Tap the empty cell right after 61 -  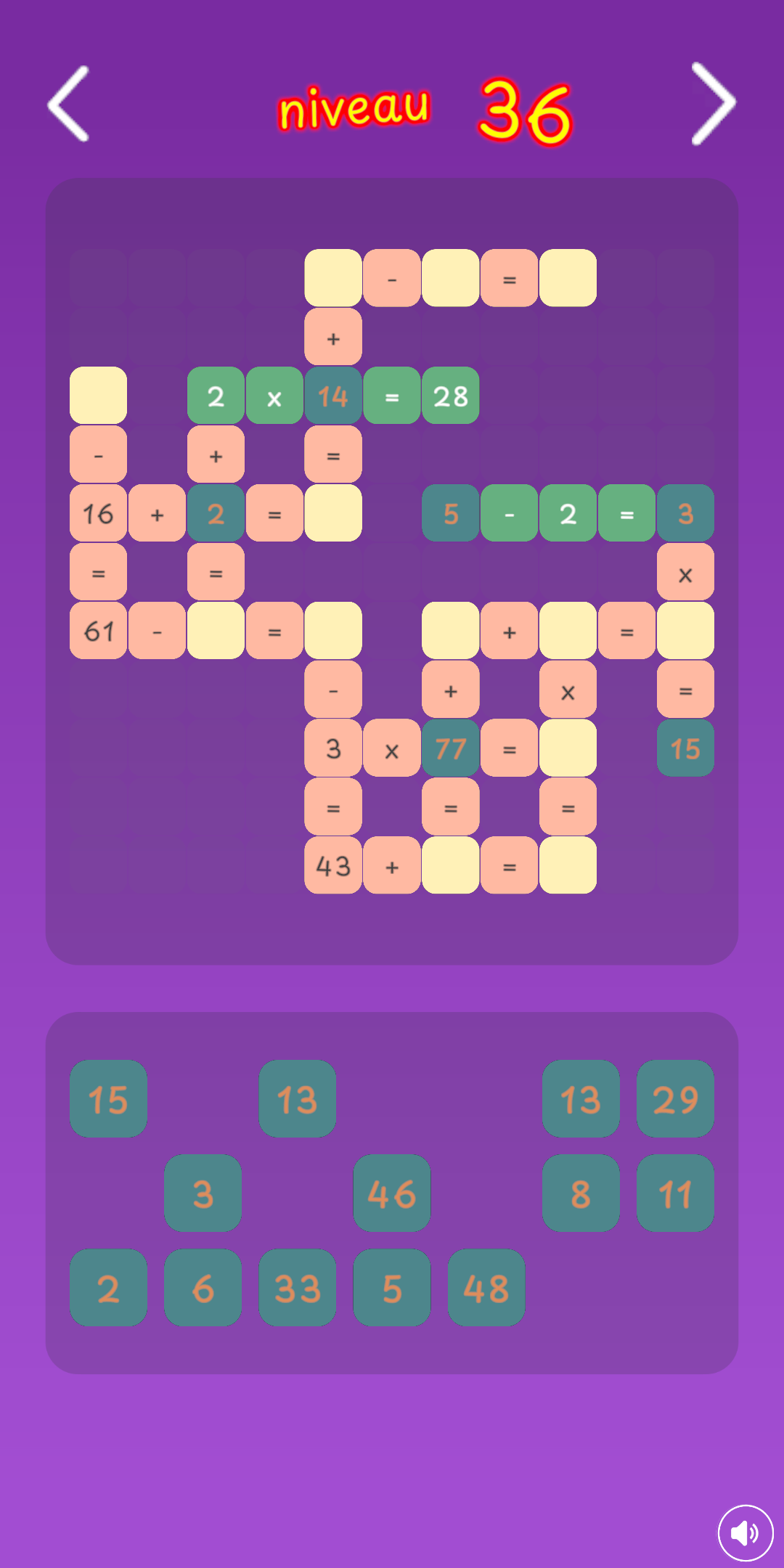(216, 630)
